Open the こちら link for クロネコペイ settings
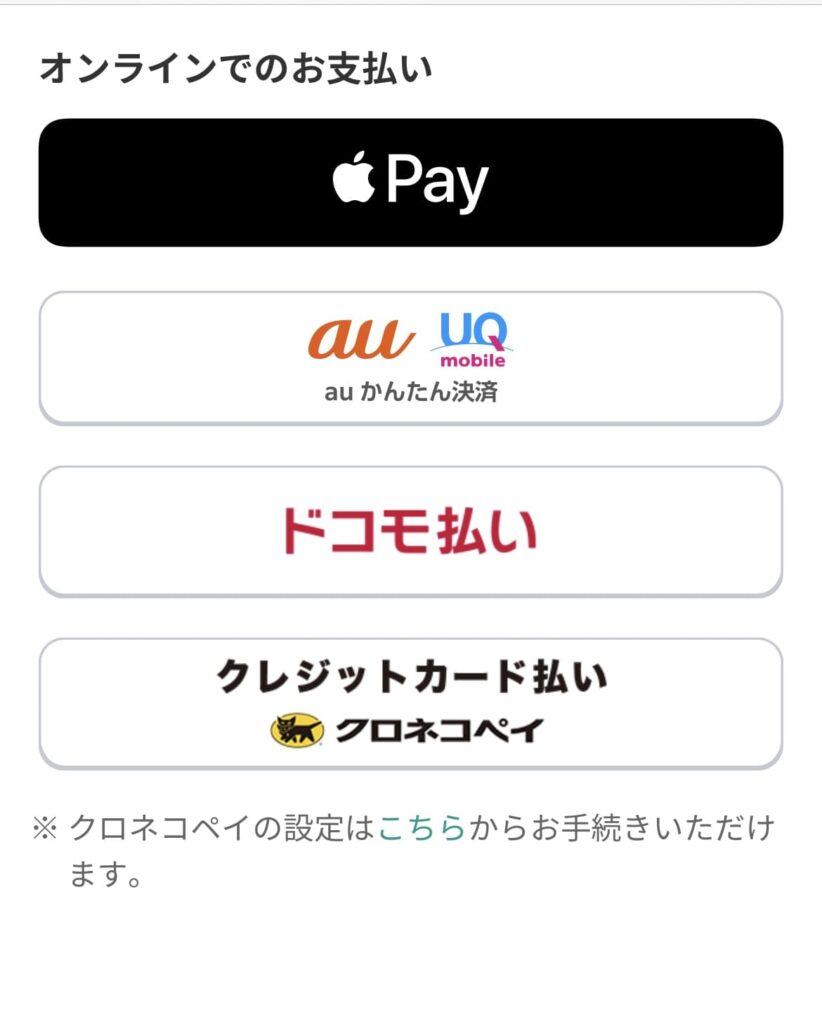Image resolution: width=822 pixels, height=1024 pixels. 422,829
